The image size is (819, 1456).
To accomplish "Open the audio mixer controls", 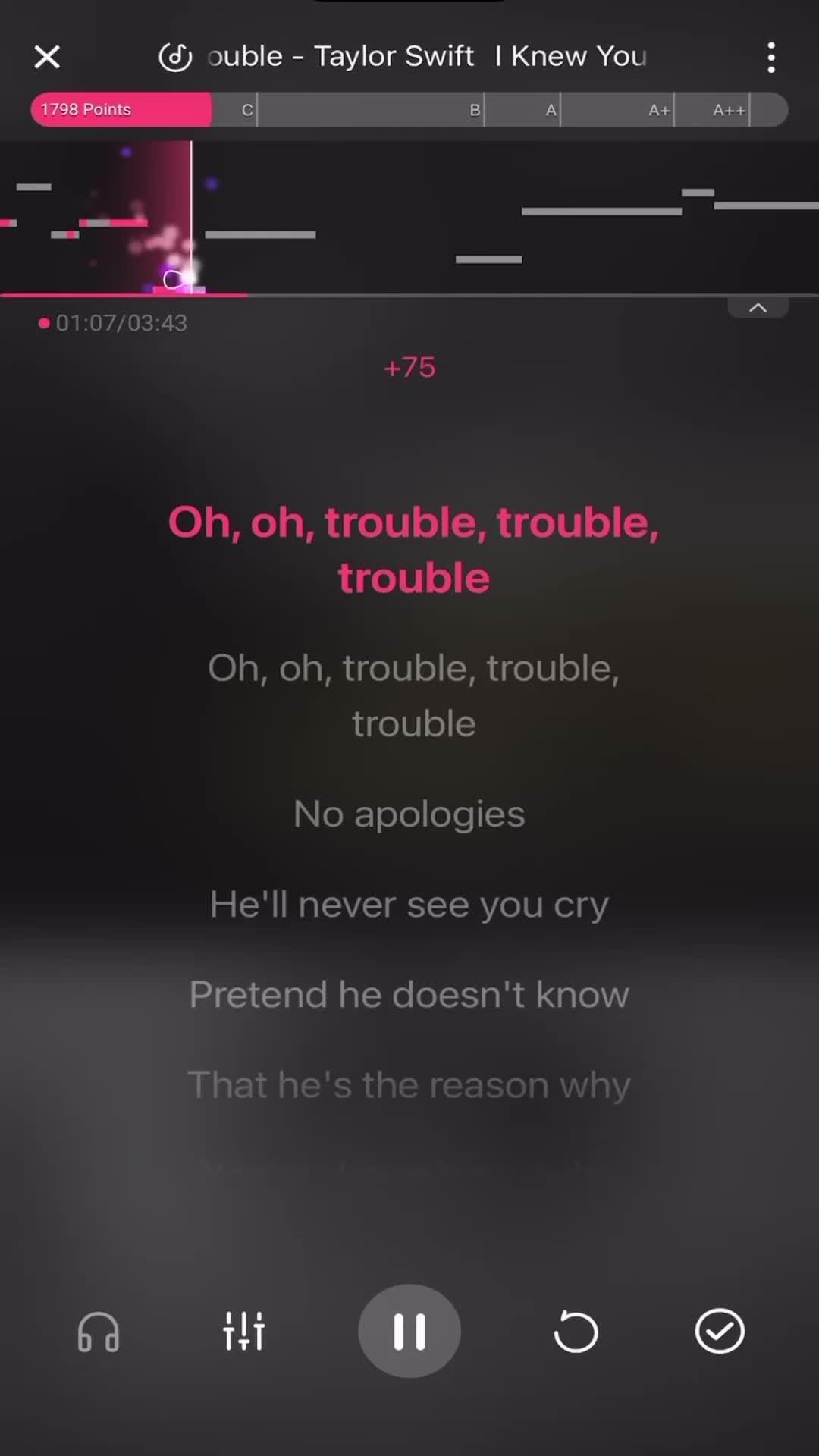I will (x=243, y=1332).
